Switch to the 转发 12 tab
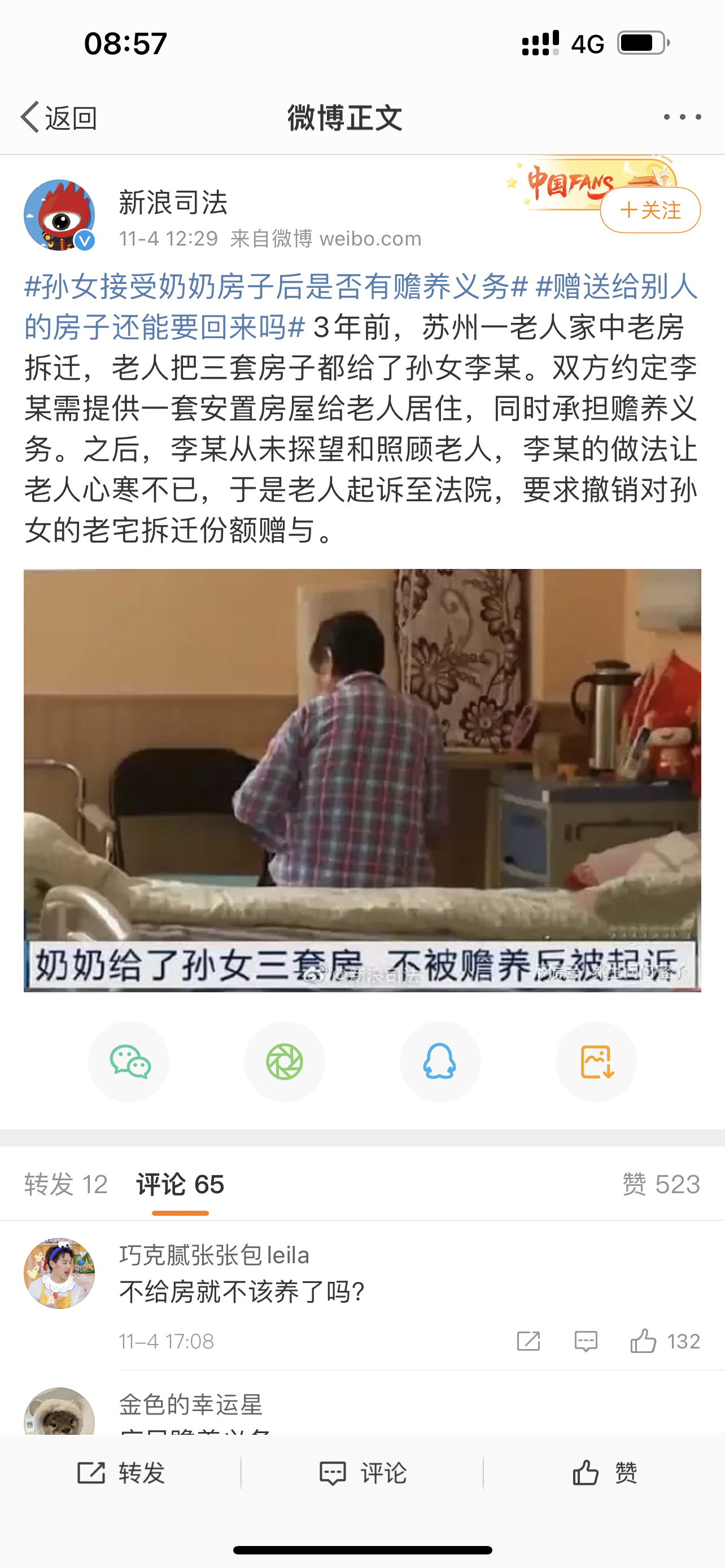725x1568 pixels. pyautogui.click(x=65, y=1185)
